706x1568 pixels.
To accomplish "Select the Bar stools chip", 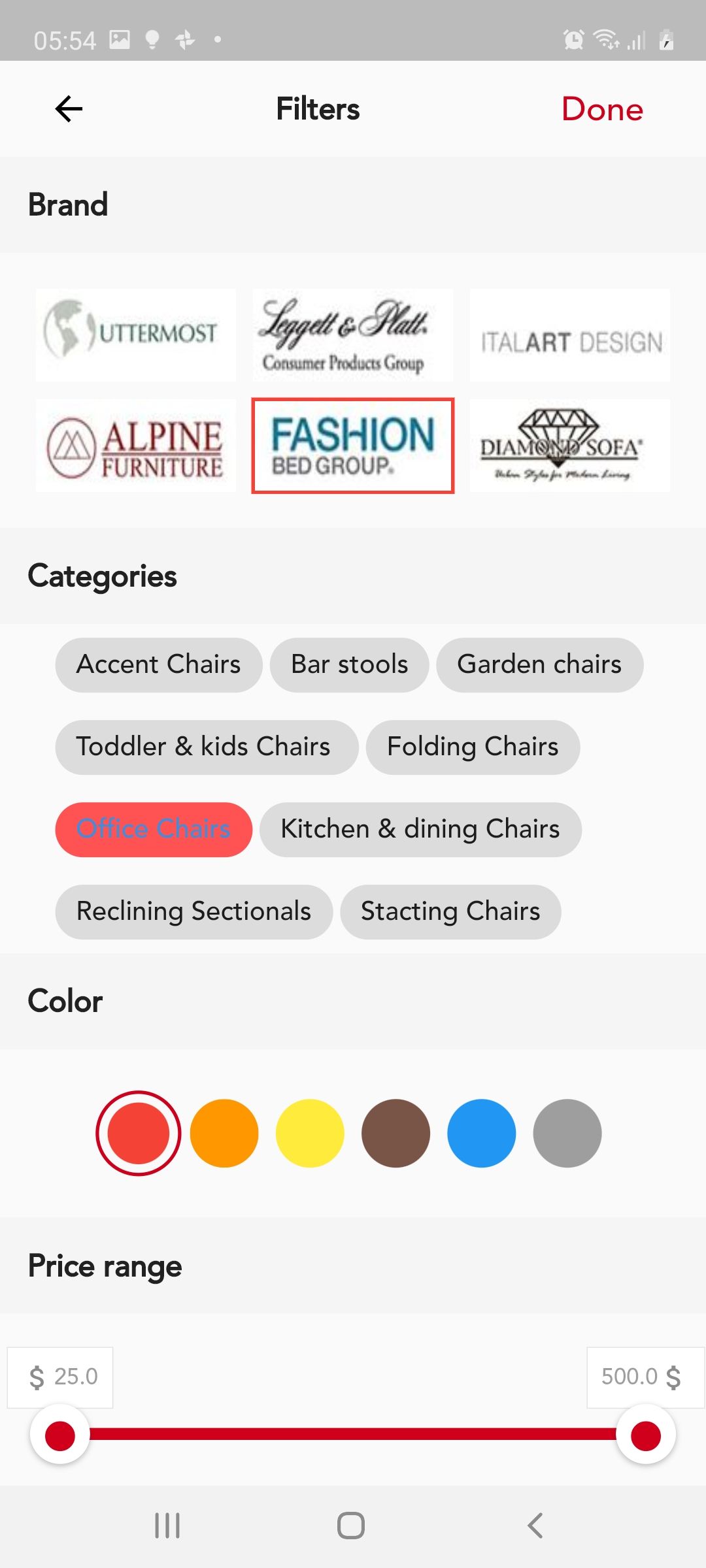I will click(x=350, y=665).
